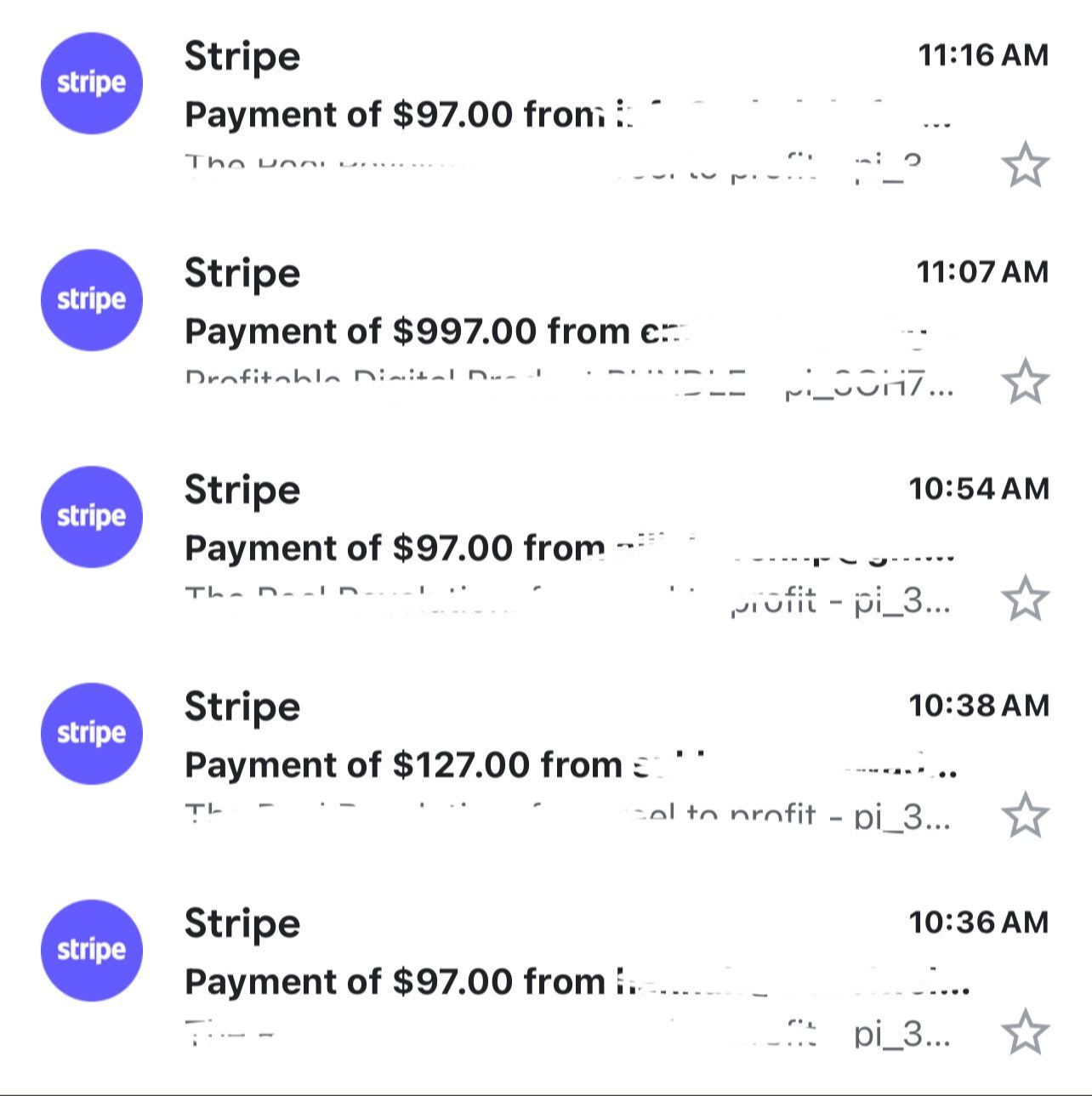
Task: Select the 10:38 AM email via Stripe avatar
Action: (92, 733)
